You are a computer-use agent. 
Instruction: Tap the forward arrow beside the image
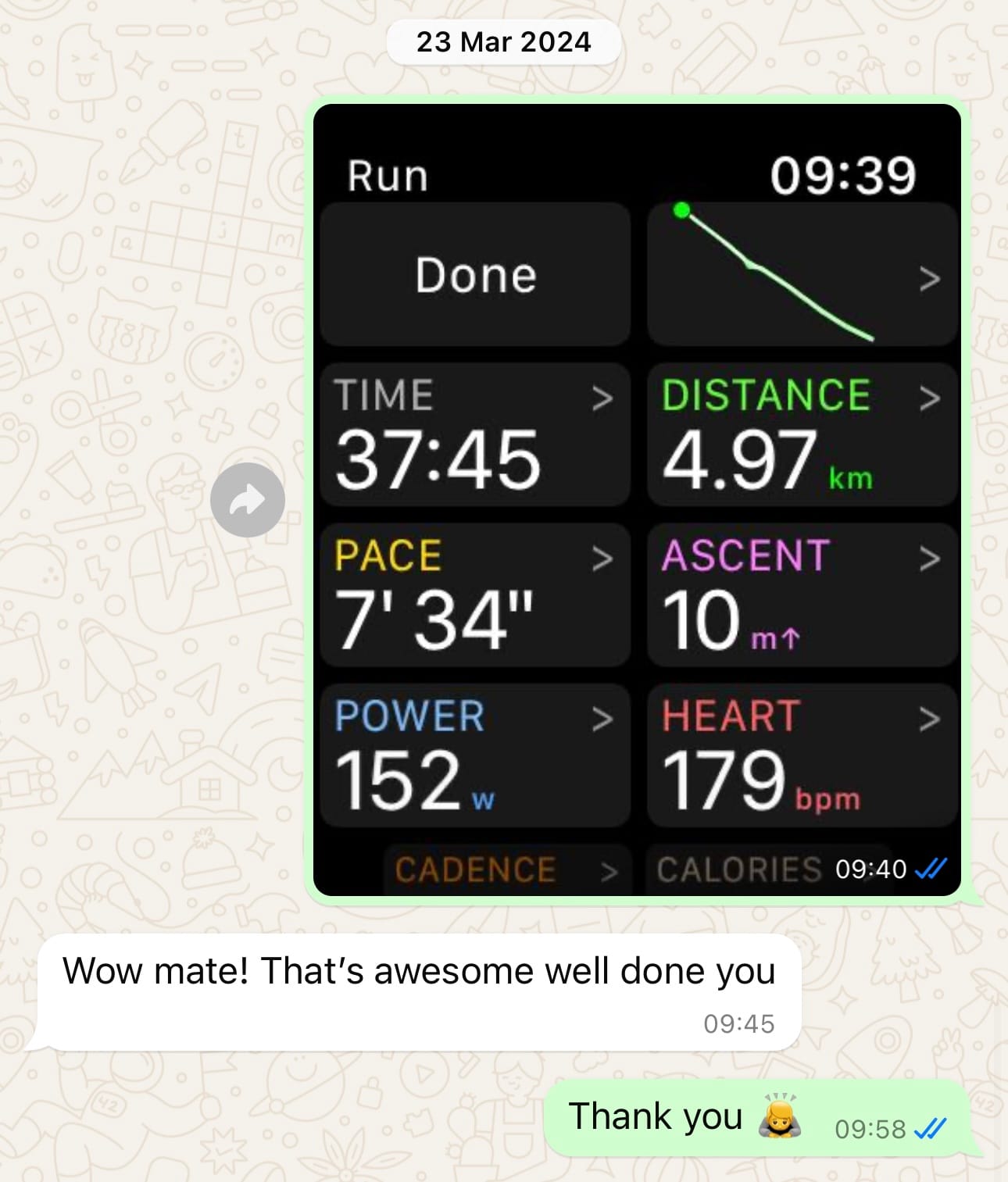tap(247, 500)
